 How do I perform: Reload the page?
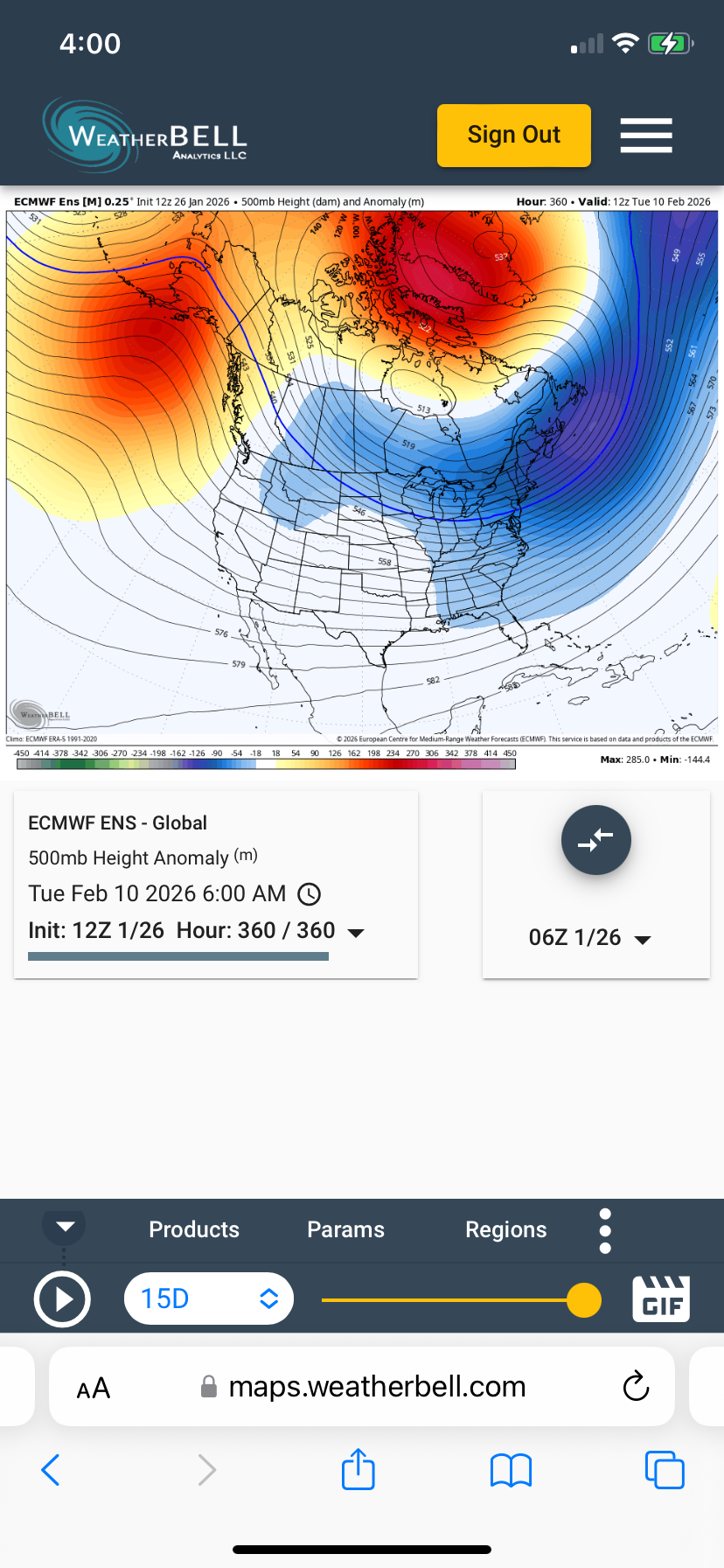636,1387
